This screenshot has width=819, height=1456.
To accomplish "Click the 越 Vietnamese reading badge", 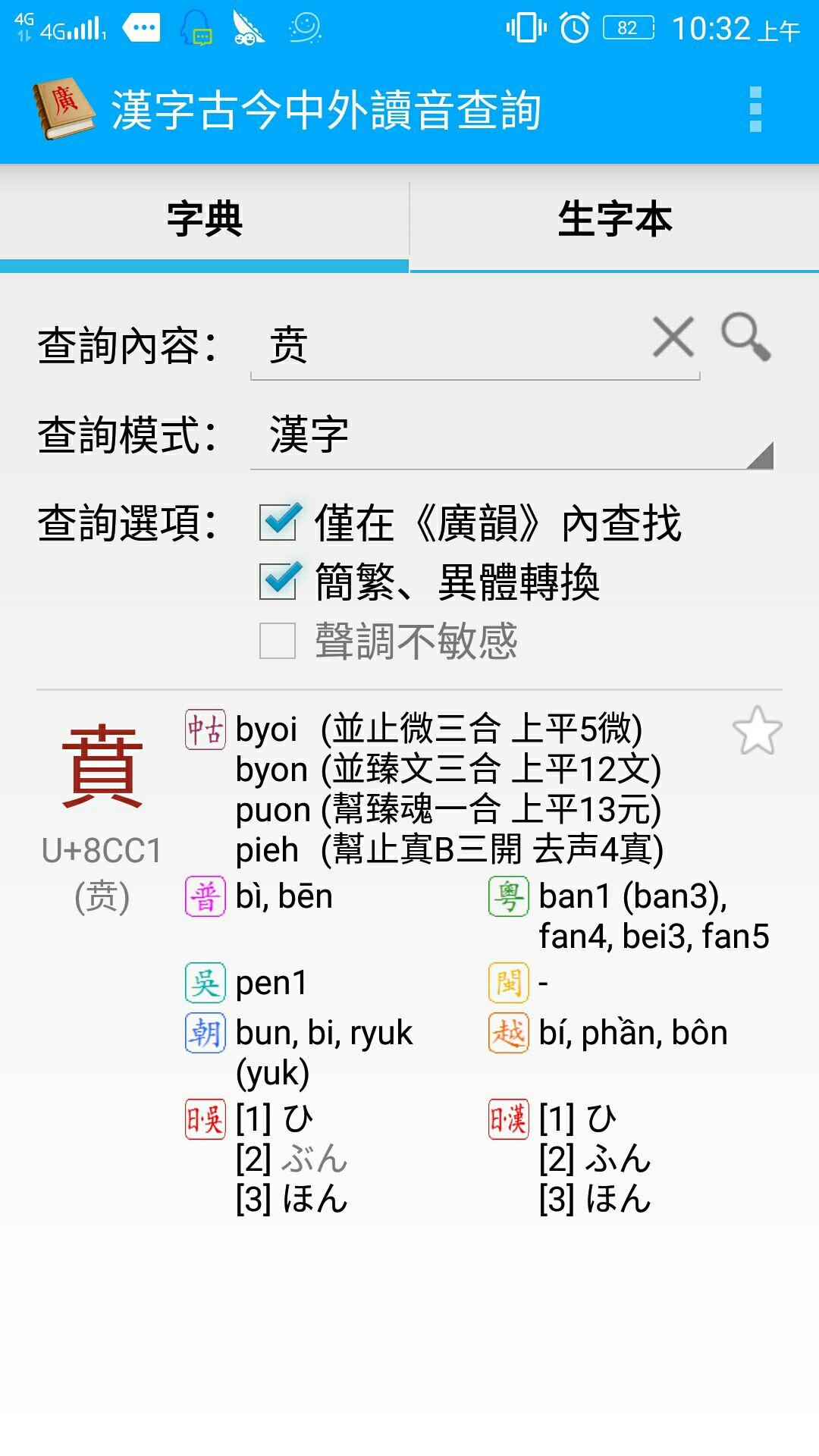I will click(x=510, y=1031).
